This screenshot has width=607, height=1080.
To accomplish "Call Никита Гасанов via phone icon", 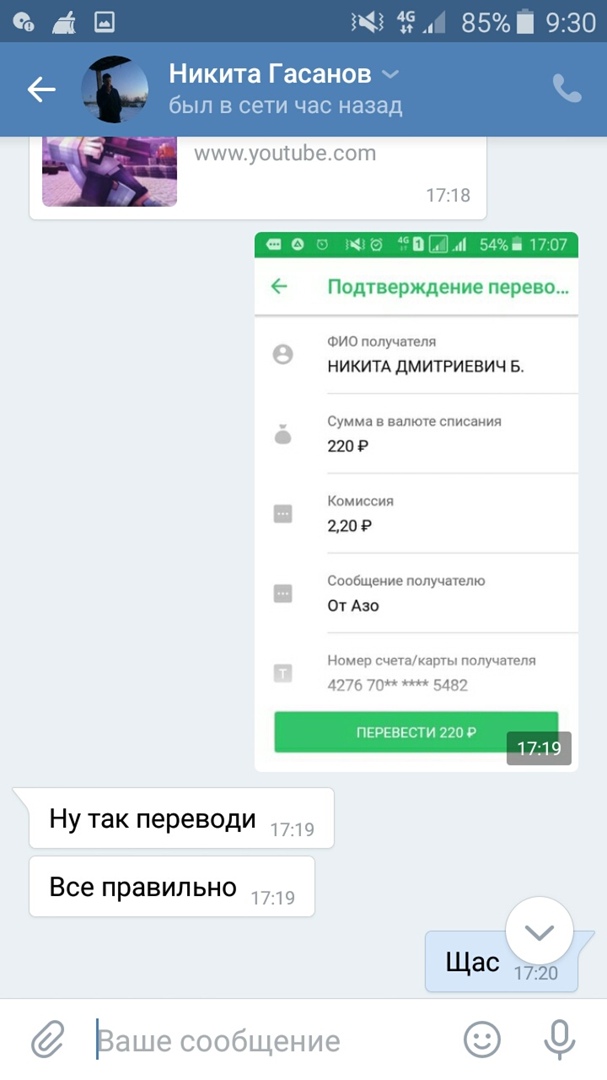I will tap(567, 89).
